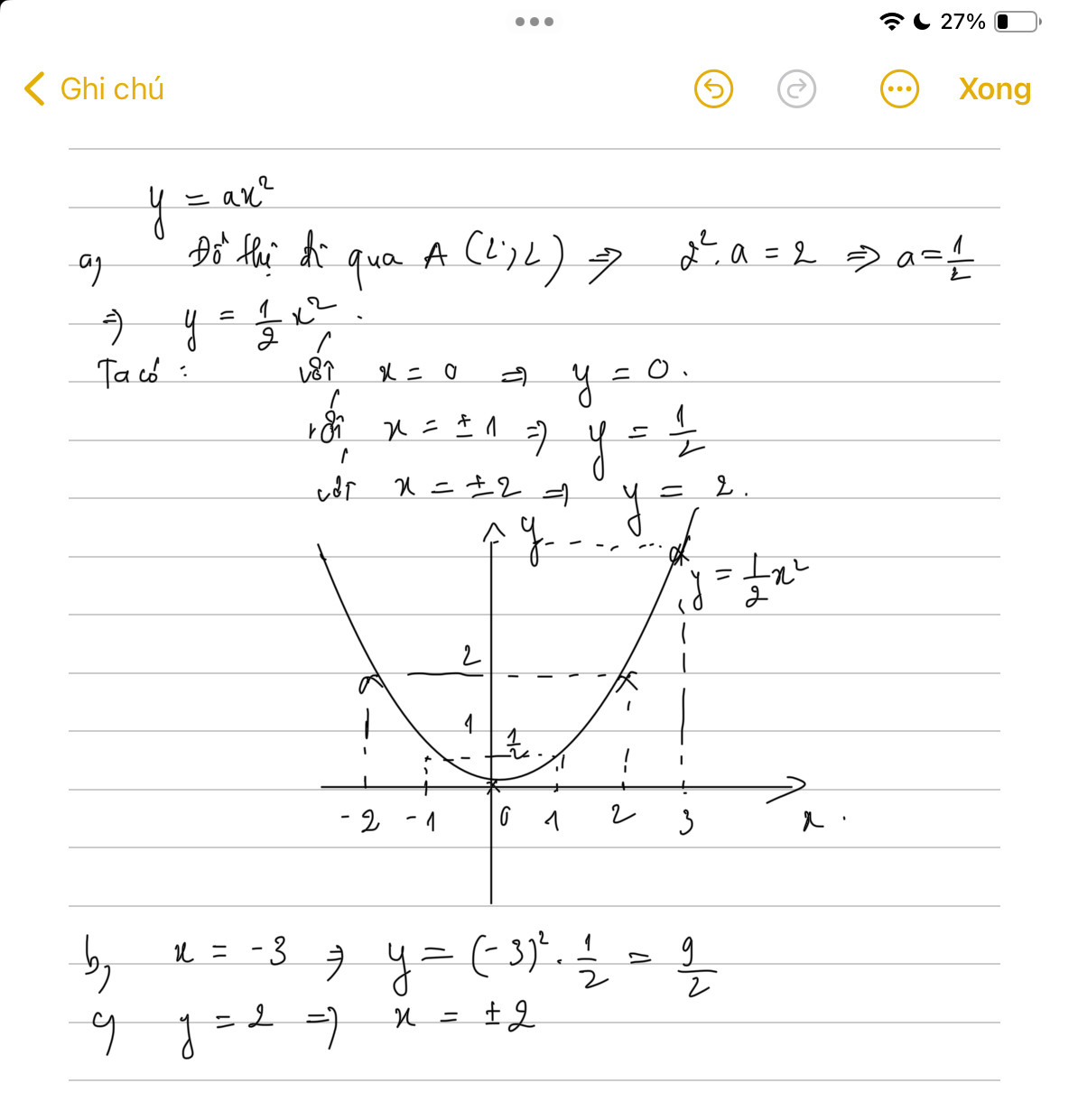Tap the redo arrow icon
Image resolution: width=1069 pixels, height=1120 pixels.
click(x=796, y=89)
